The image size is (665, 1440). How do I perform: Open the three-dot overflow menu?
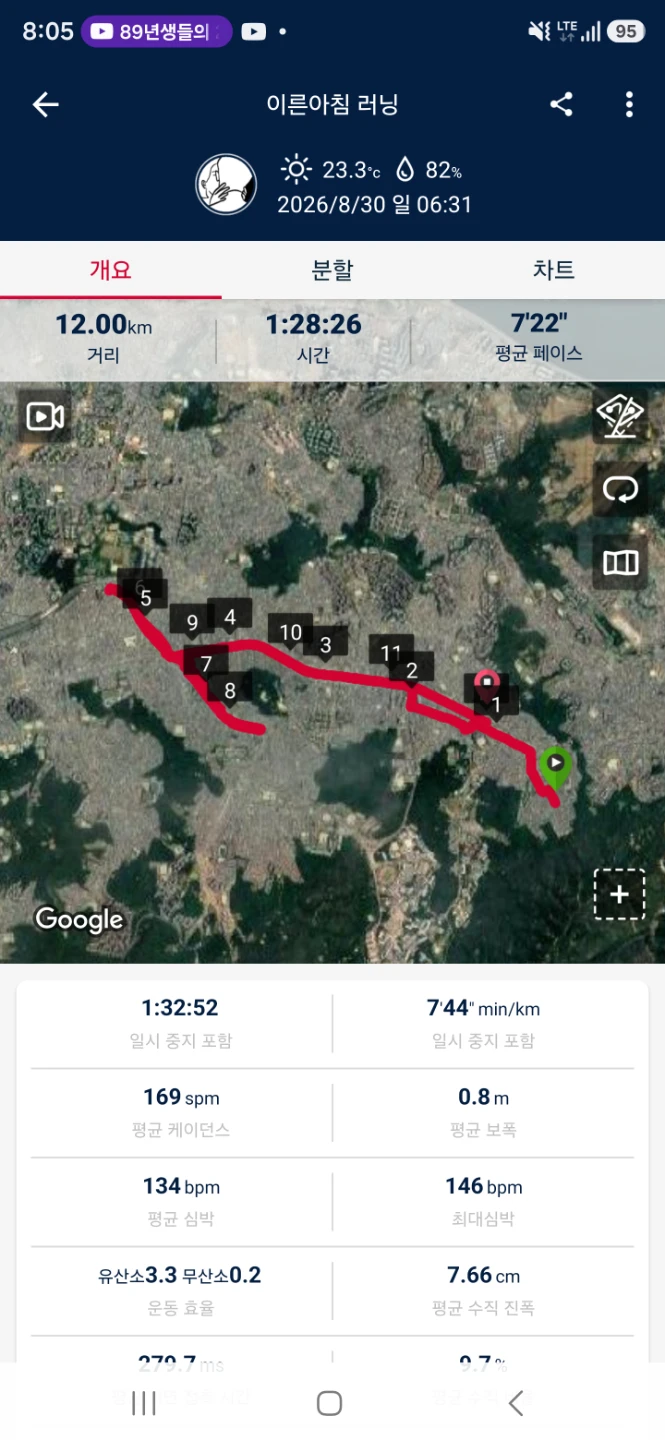click(629, 104)
